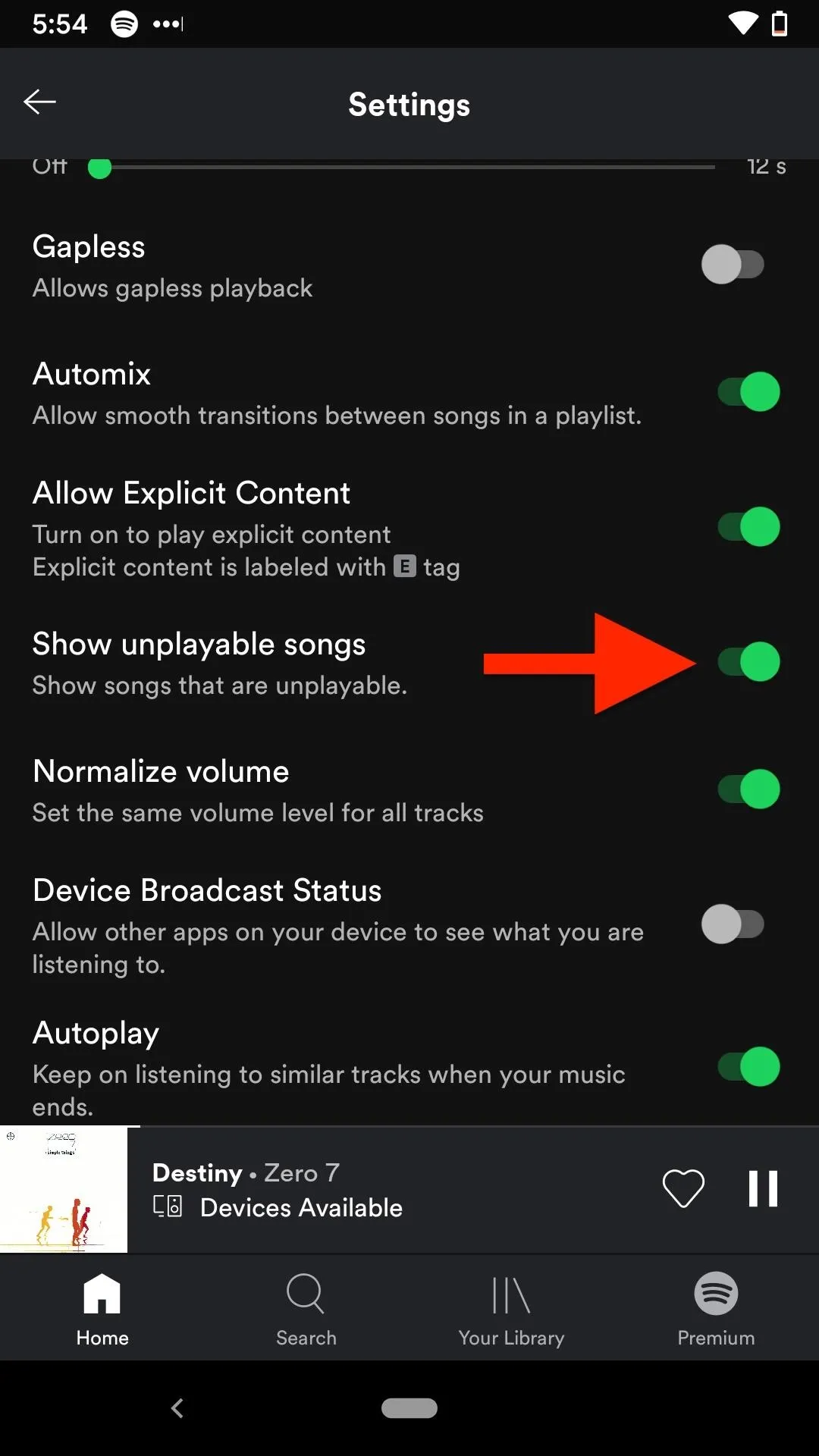Go to the Premium tab
Screen dimensions: 819x1456
[716, 1309]
